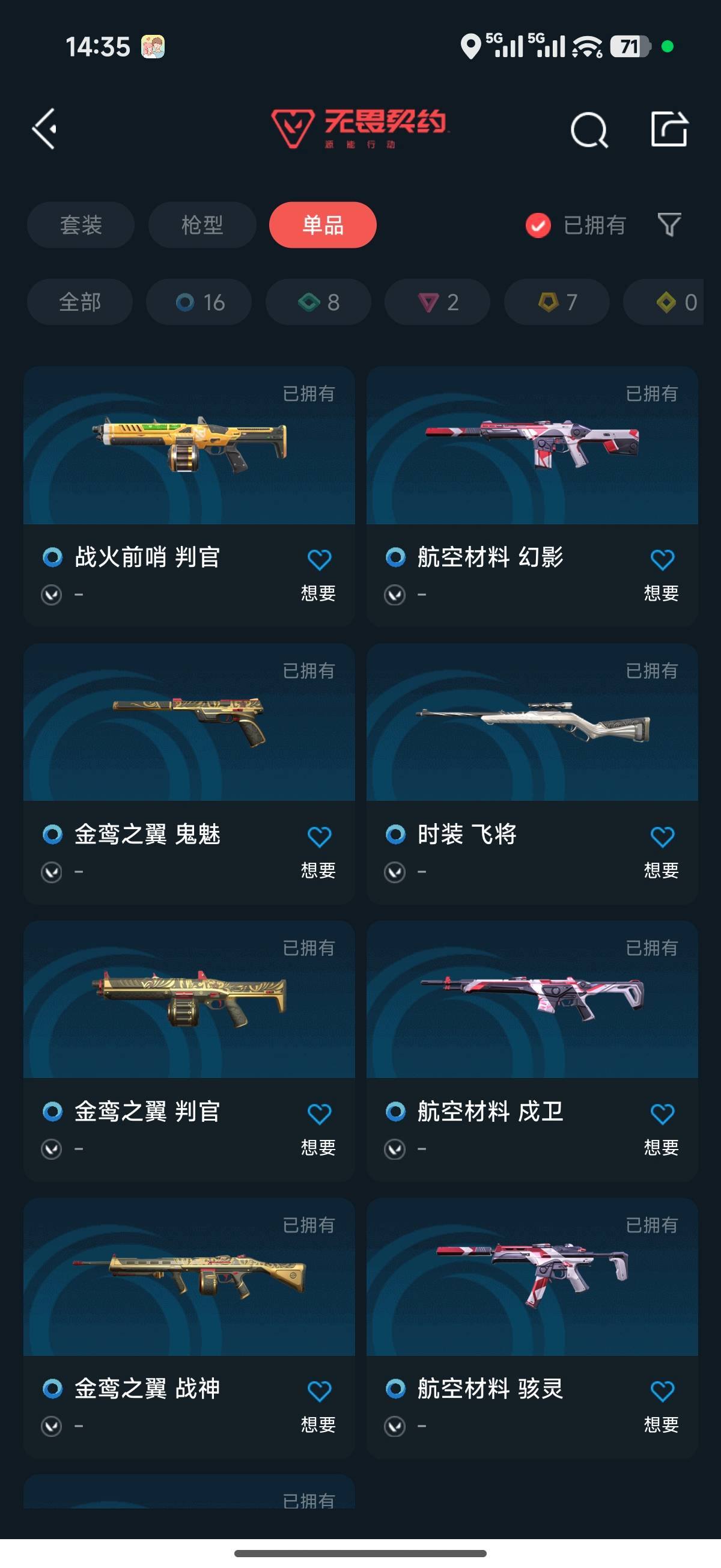Switch to the 枪型 tab

(201, 225)
